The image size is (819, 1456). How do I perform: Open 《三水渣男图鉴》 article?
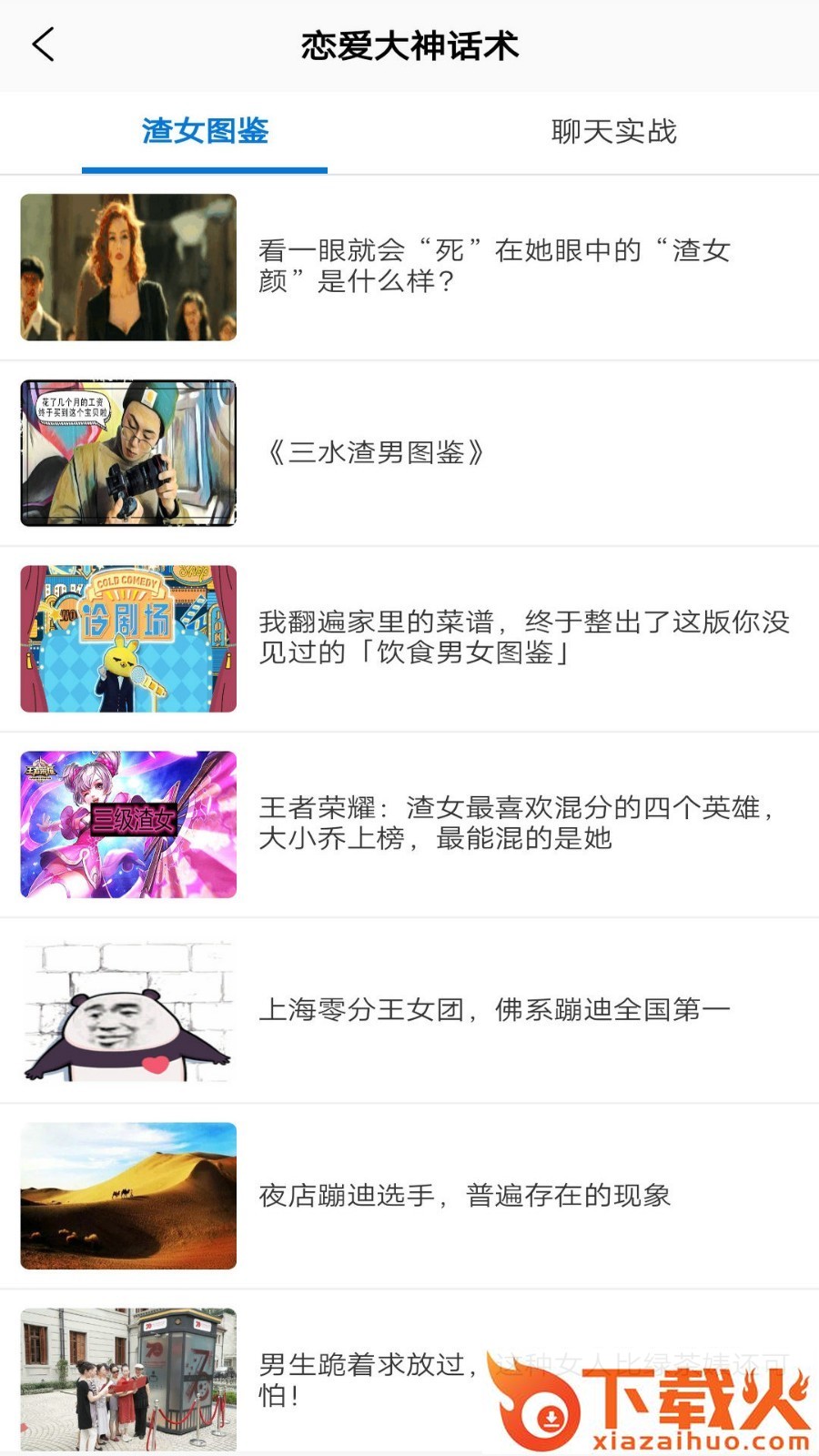coord(375,452)
